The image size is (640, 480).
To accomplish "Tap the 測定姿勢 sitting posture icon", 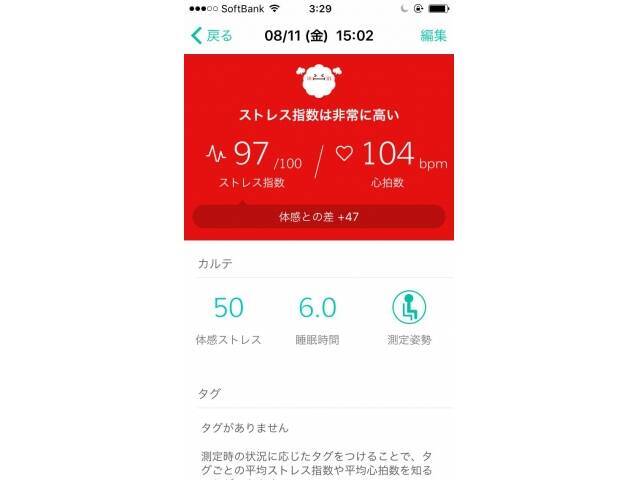I will pos(408,307).
